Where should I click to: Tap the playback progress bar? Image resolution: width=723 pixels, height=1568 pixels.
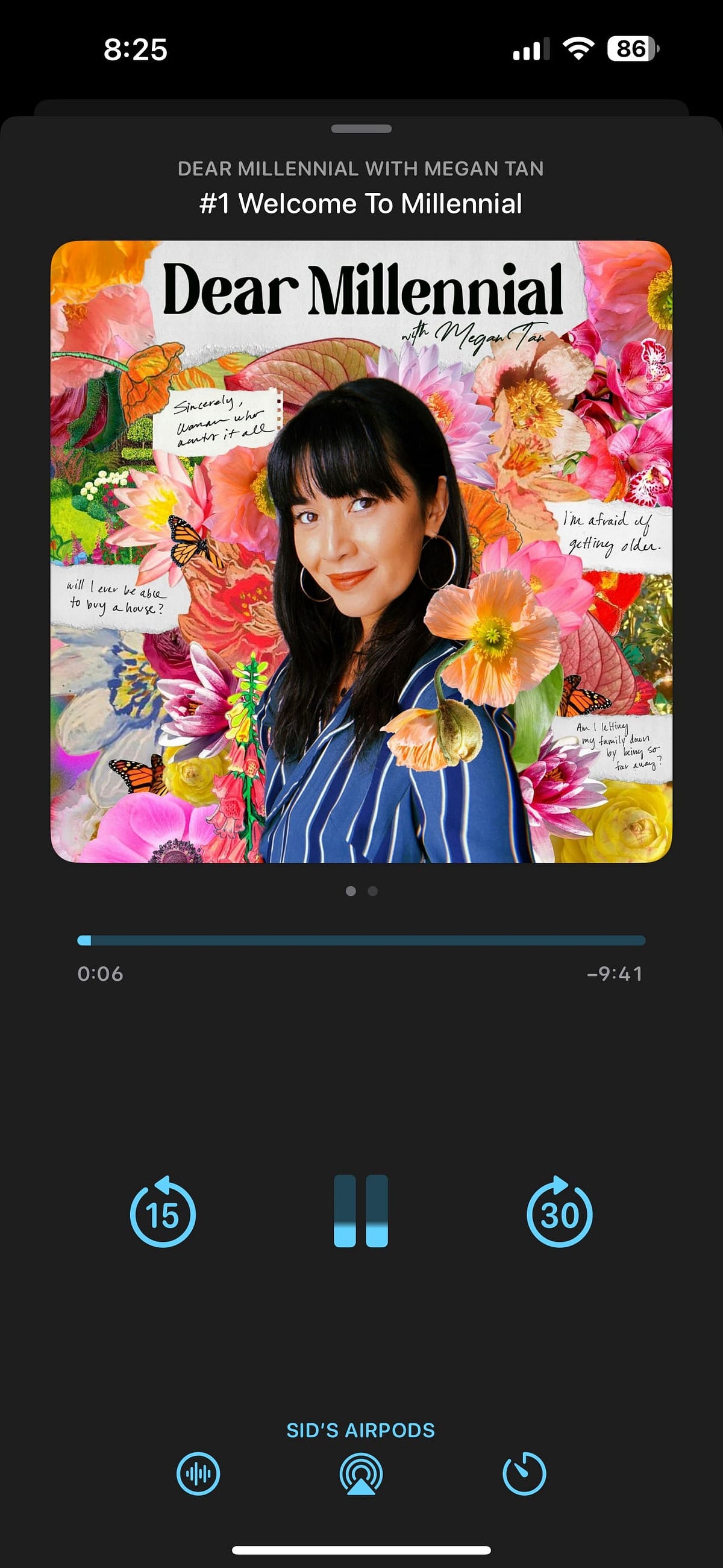(x=361, y=940)
